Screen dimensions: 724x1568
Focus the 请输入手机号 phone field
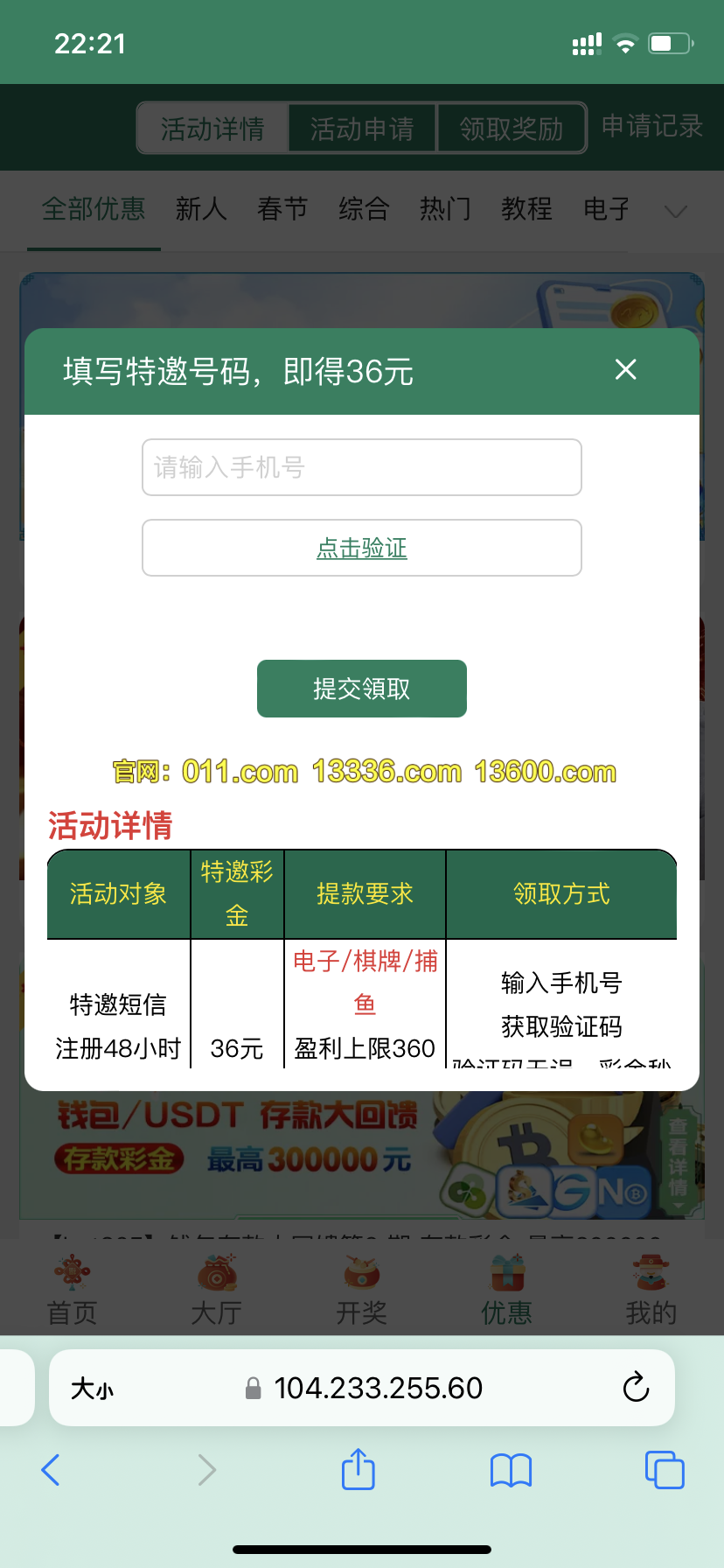[362, 467]
